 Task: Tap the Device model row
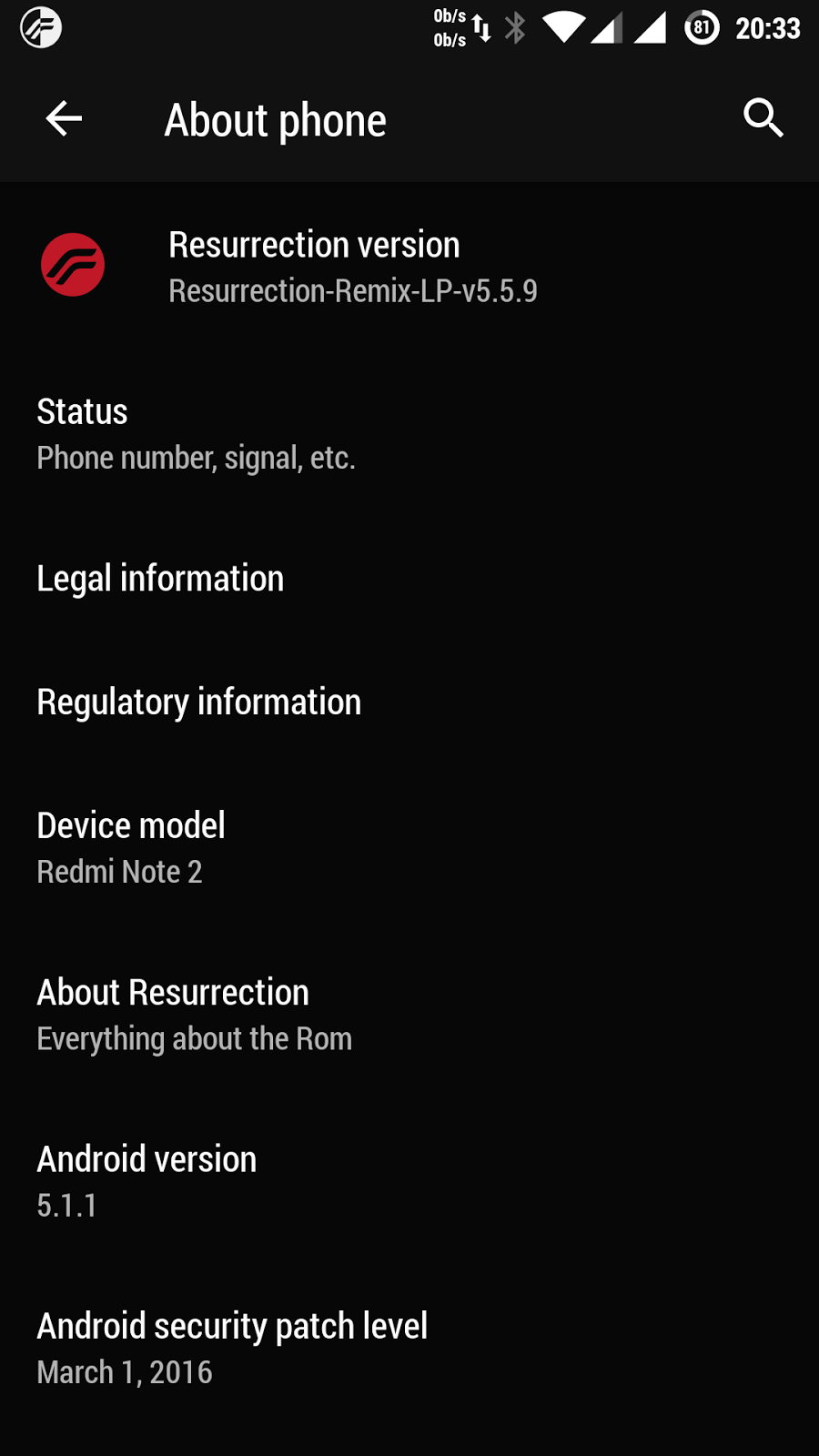(x=409, y=847)
